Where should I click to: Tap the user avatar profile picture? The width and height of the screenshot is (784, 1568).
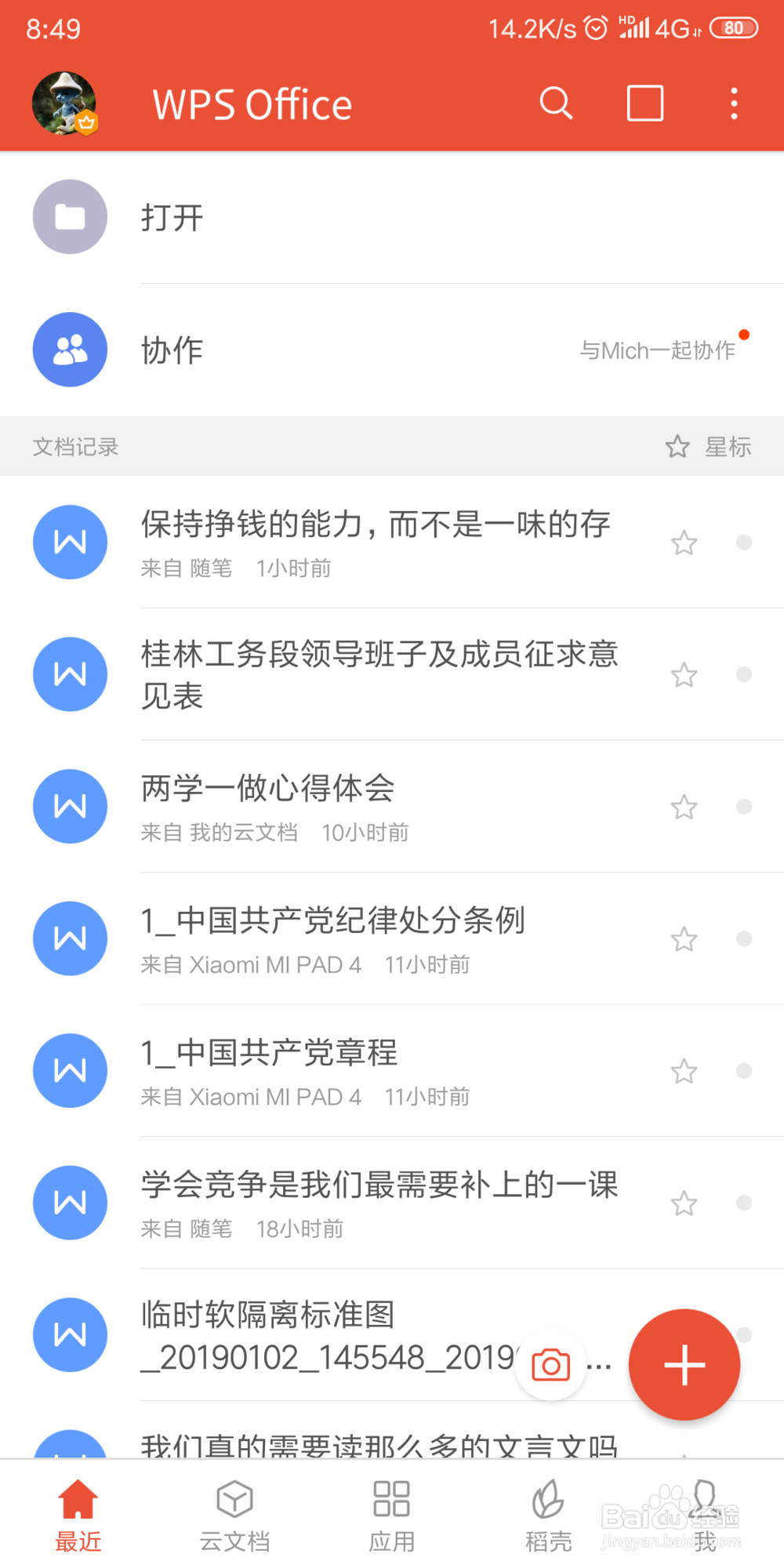pyautogui.click(x=66, y=103)
